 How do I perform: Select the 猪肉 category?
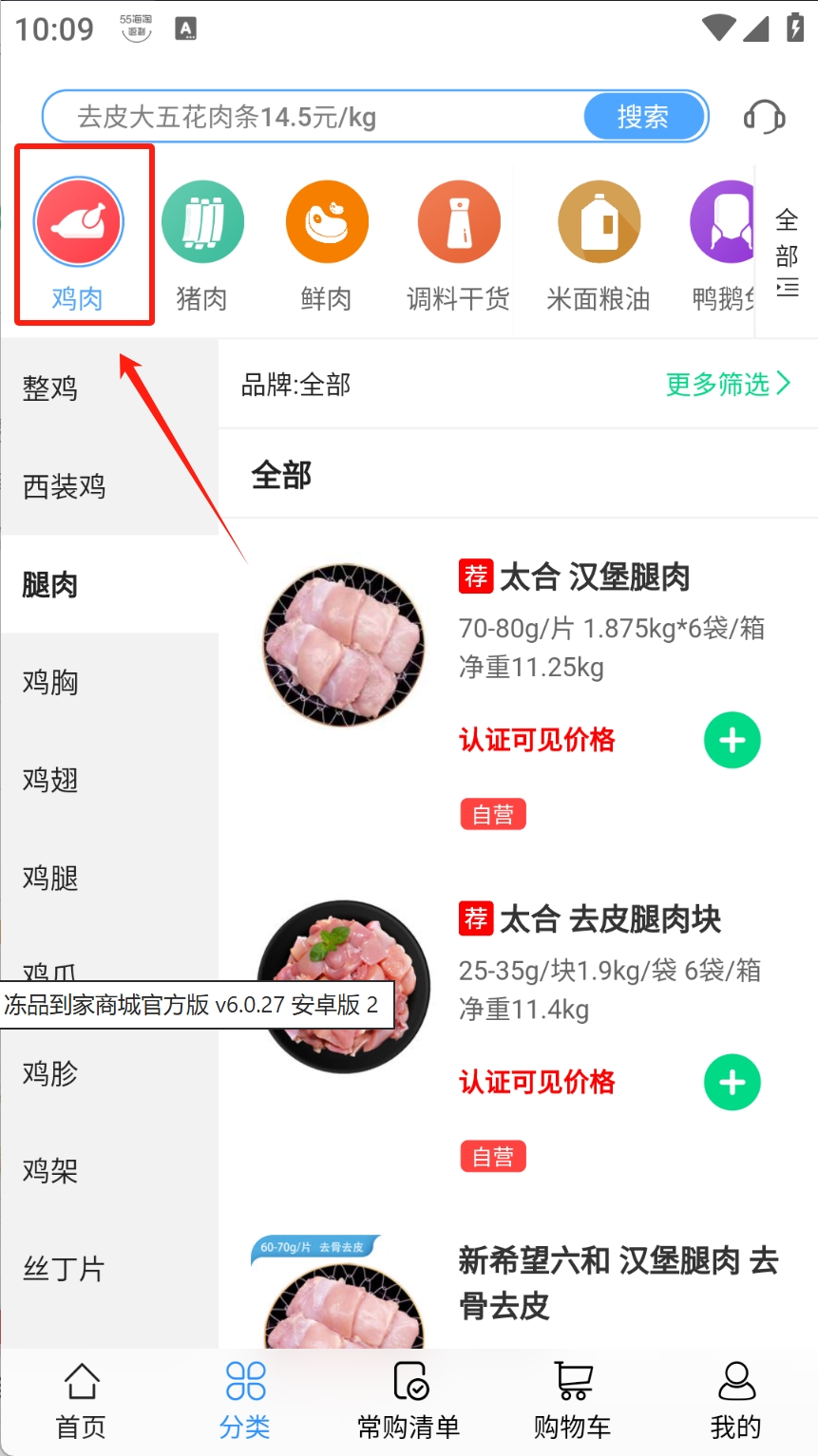point(202,244)
